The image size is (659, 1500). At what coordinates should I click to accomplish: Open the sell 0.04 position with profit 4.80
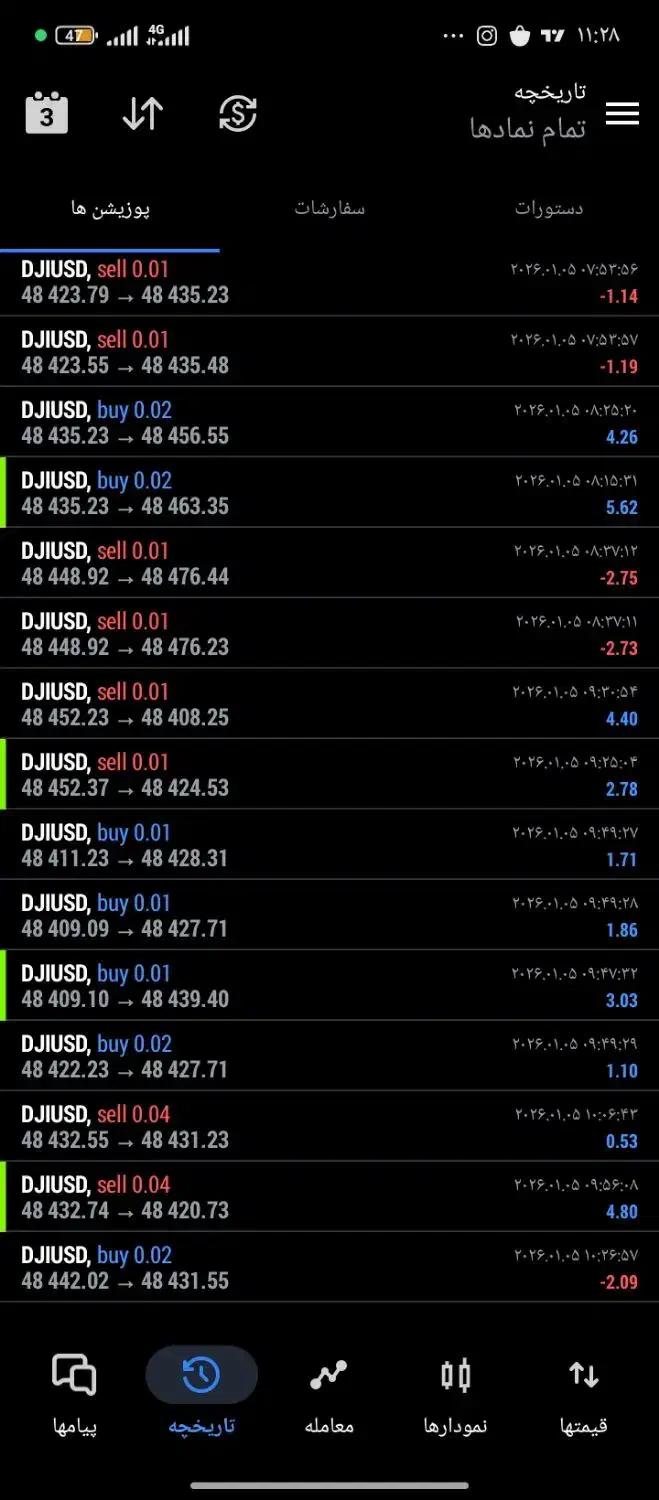click(329, 1197)
